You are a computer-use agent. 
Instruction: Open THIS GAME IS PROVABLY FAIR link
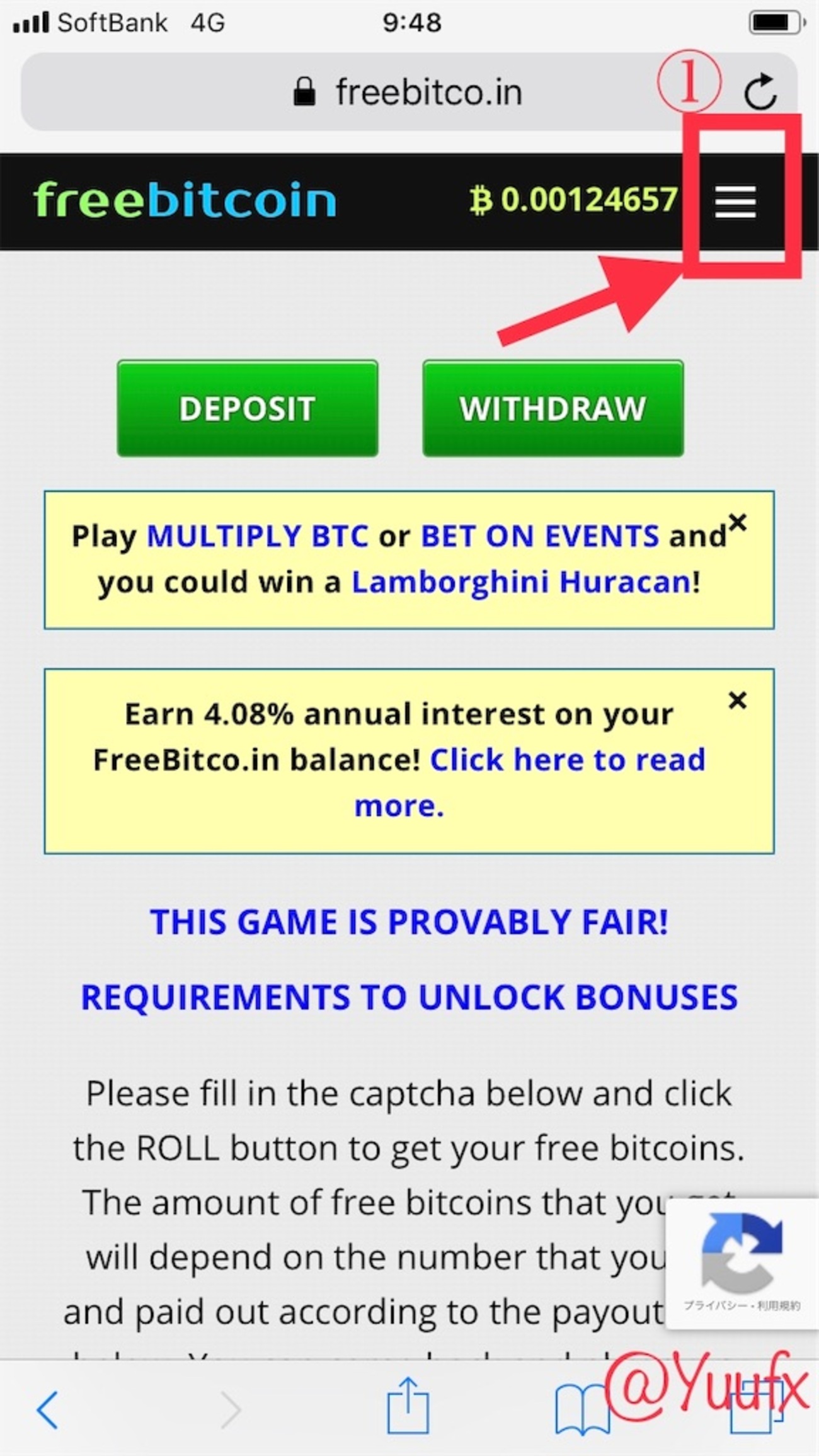point(409,922)
